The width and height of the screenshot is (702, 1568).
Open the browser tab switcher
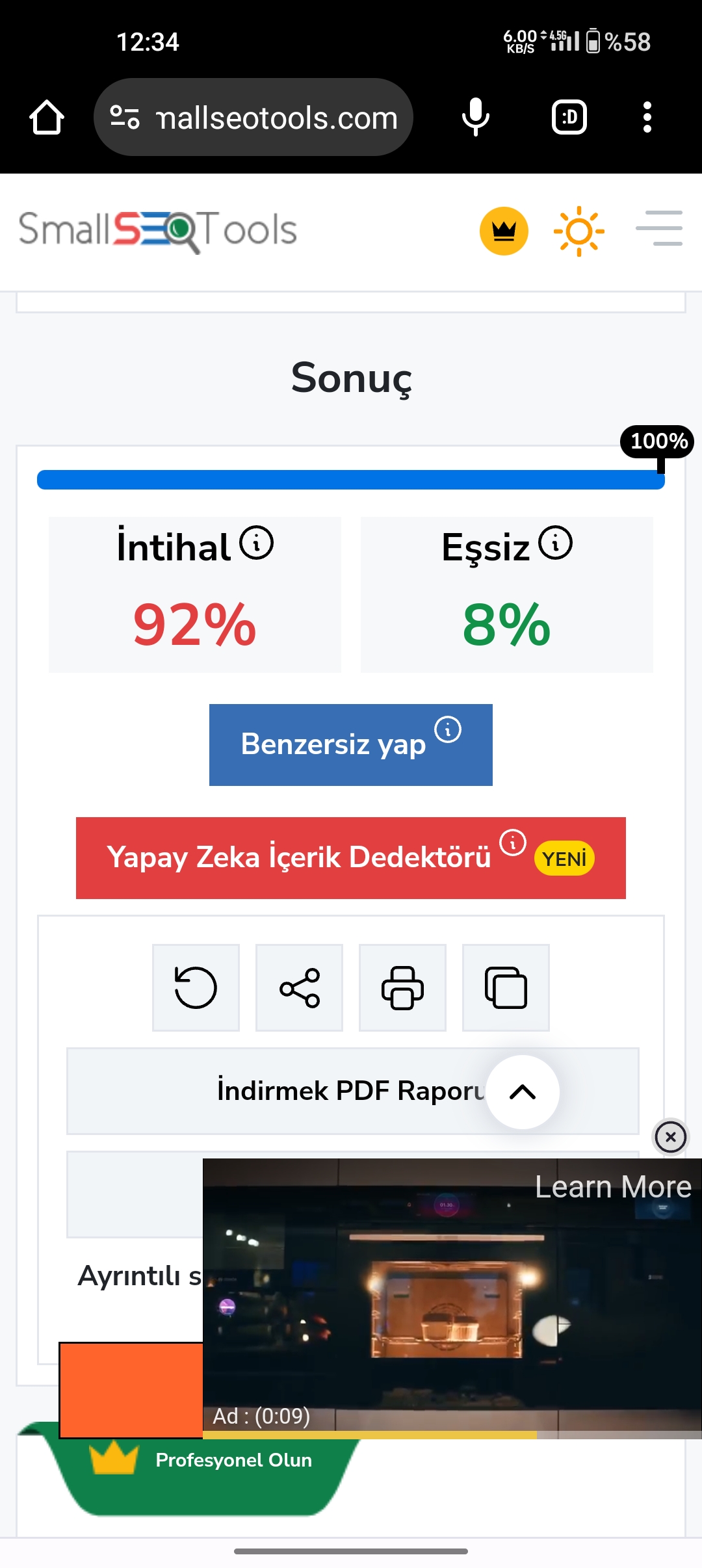(569, 118)
